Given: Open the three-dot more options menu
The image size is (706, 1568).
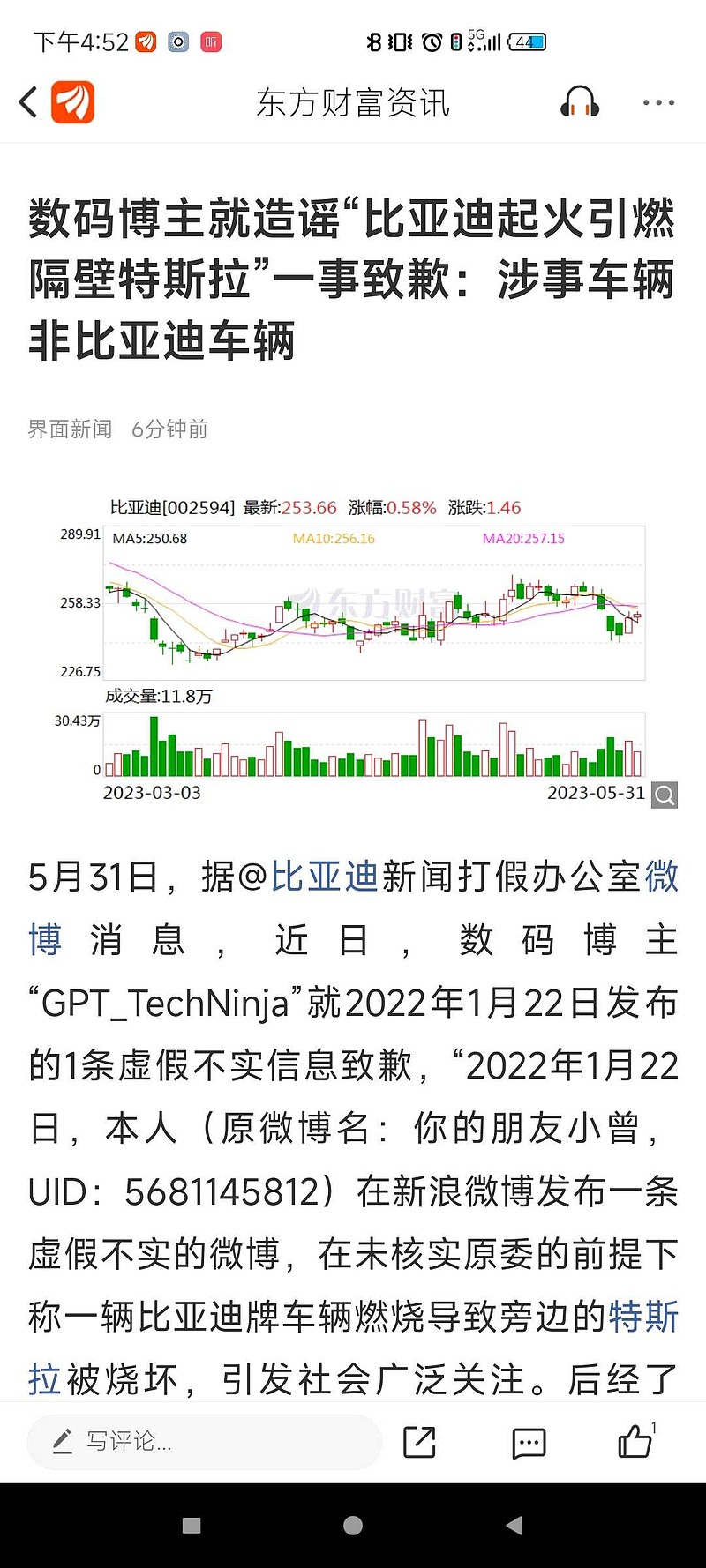Looking at the screenshot, I should [658, 102].
